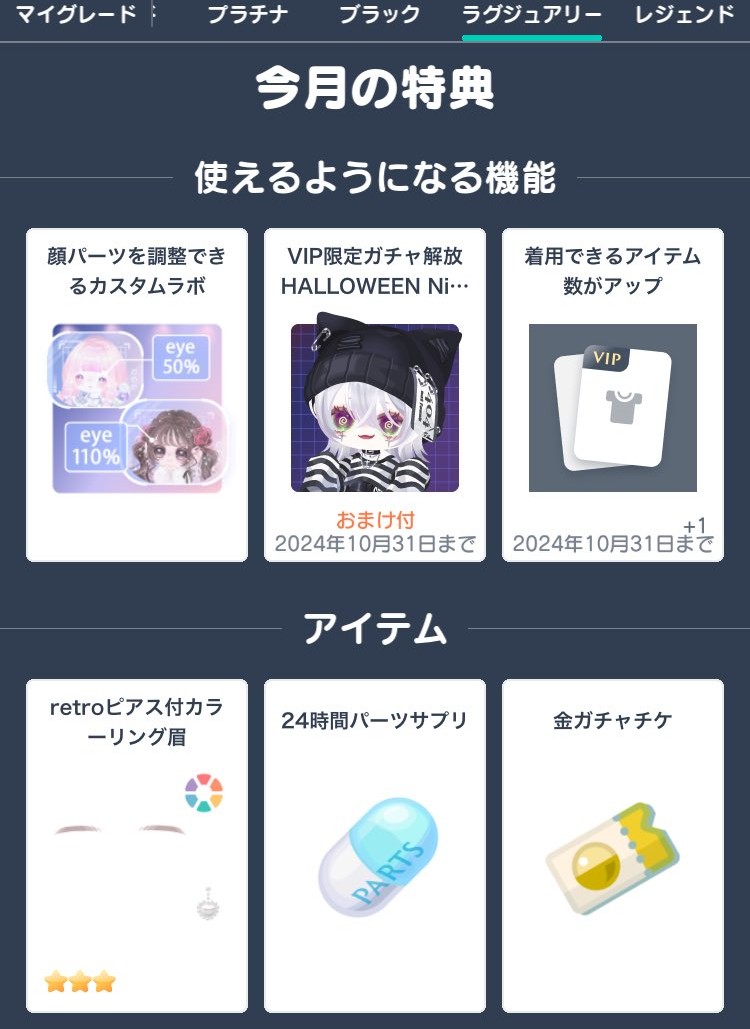Select the ラグジュアリー tab
Viewport: 750px width, 1029px height.
(531, 16)
